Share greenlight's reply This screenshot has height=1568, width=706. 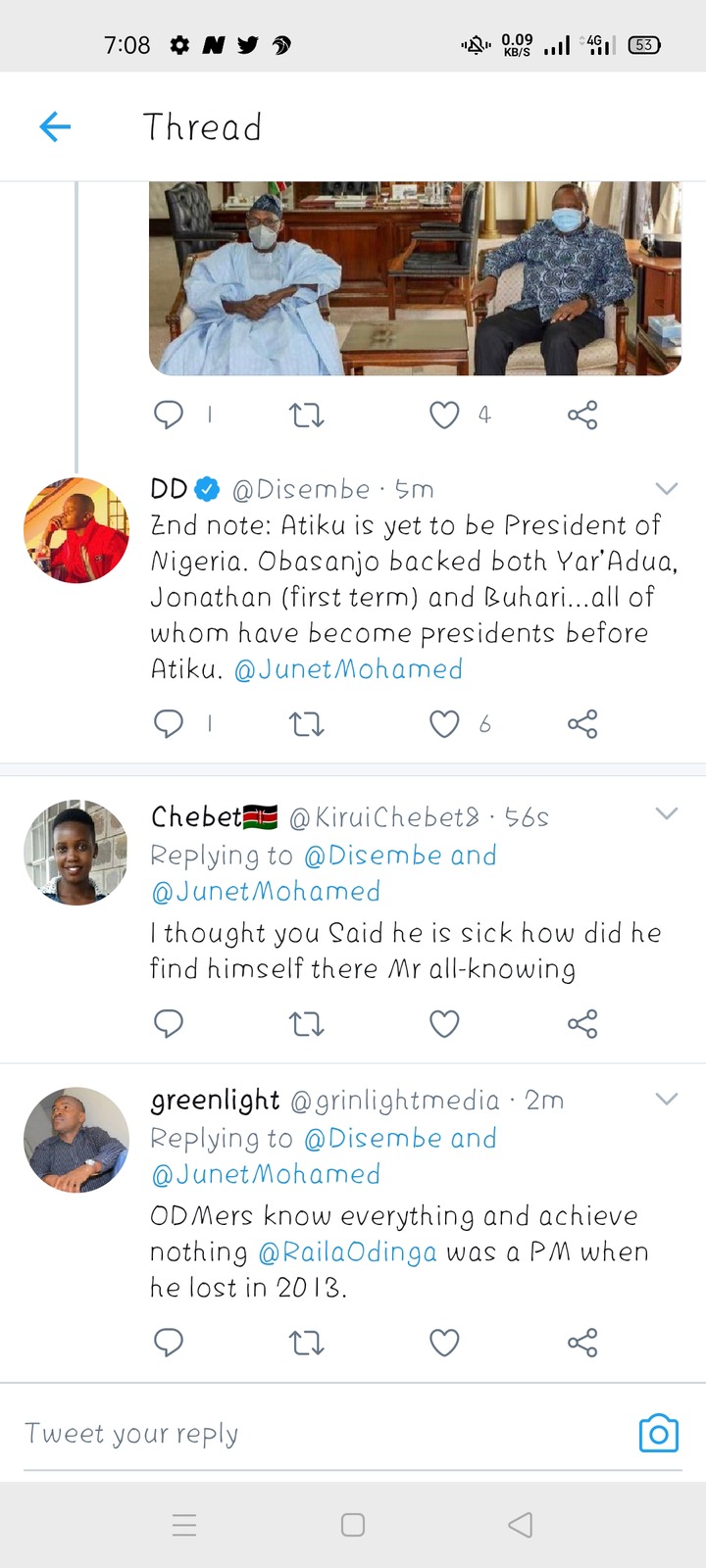point(582,1343)
